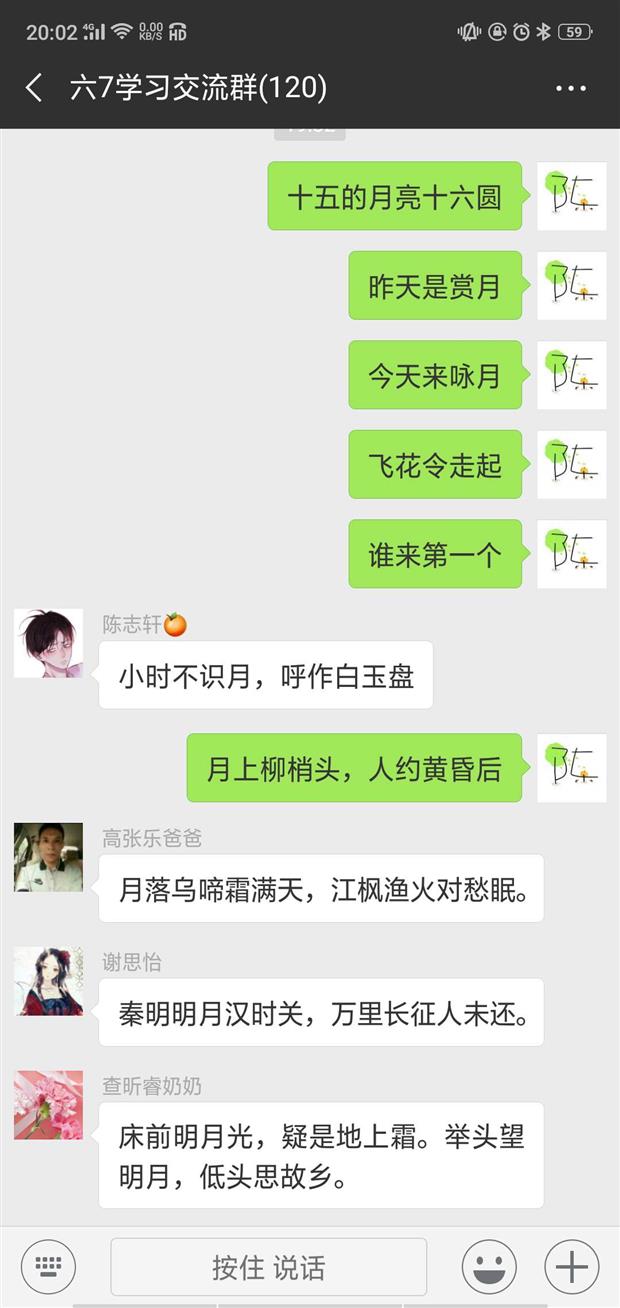
Task: Tap 查昕睿奶奶's profile avatar
Action: click(x=48, y=1105)
